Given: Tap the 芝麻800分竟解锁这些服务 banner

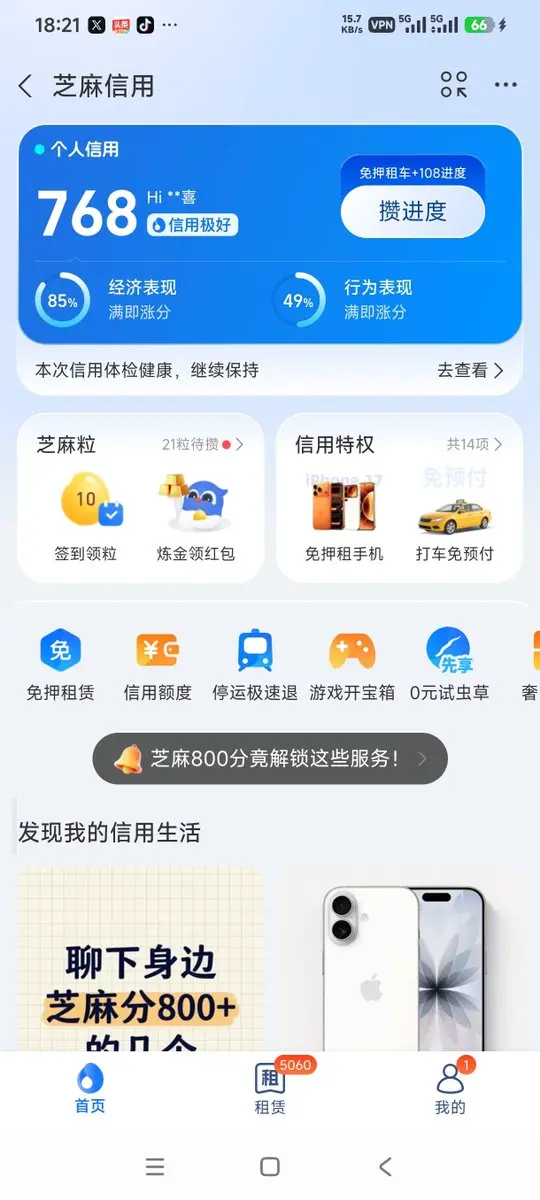Looking at the screenshot, I should pyautogui.click(x=270, y=758).
